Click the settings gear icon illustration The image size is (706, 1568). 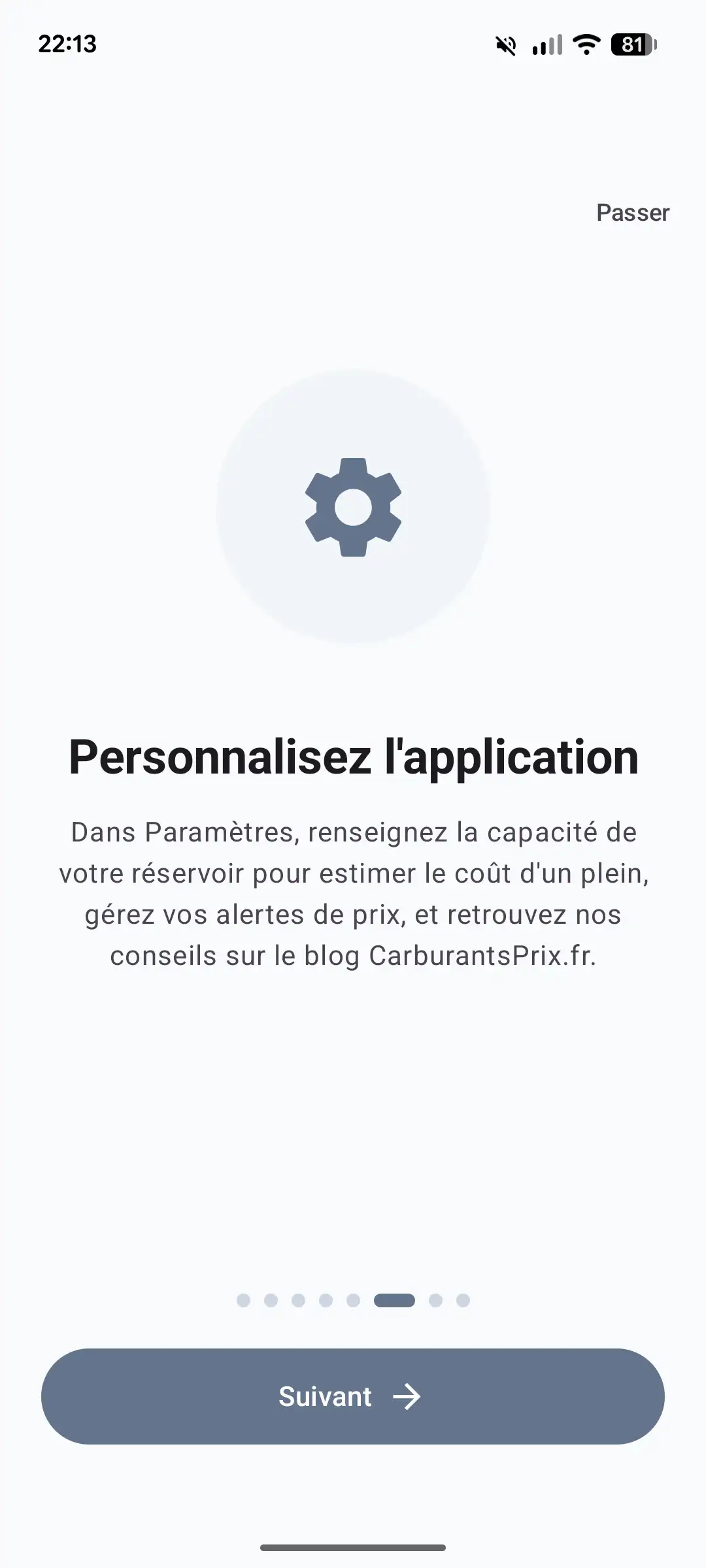click(x=352, y=506)
